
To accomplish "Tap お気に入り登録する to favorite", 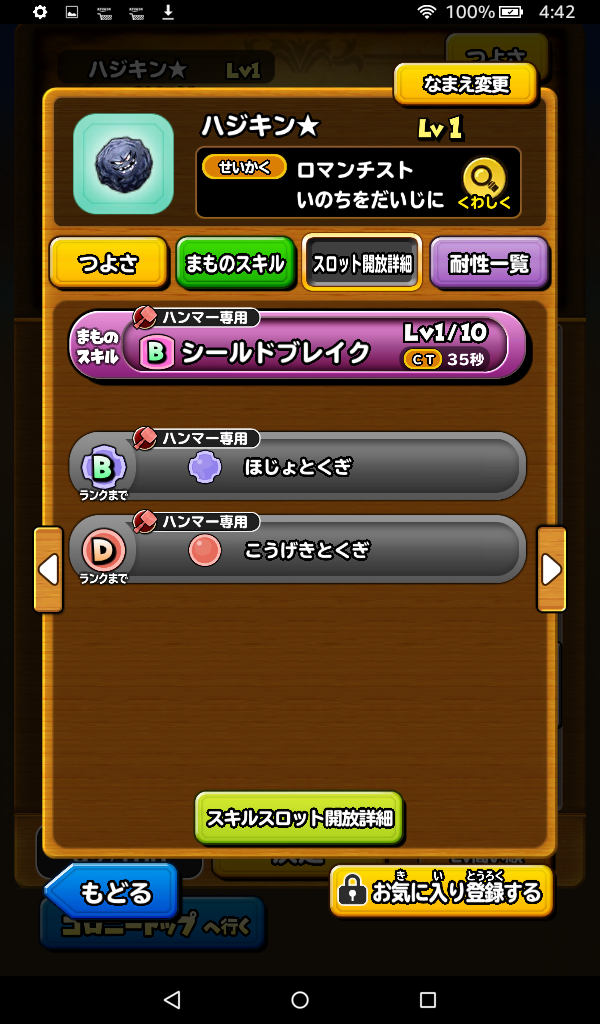I will [x=441, y=891].
